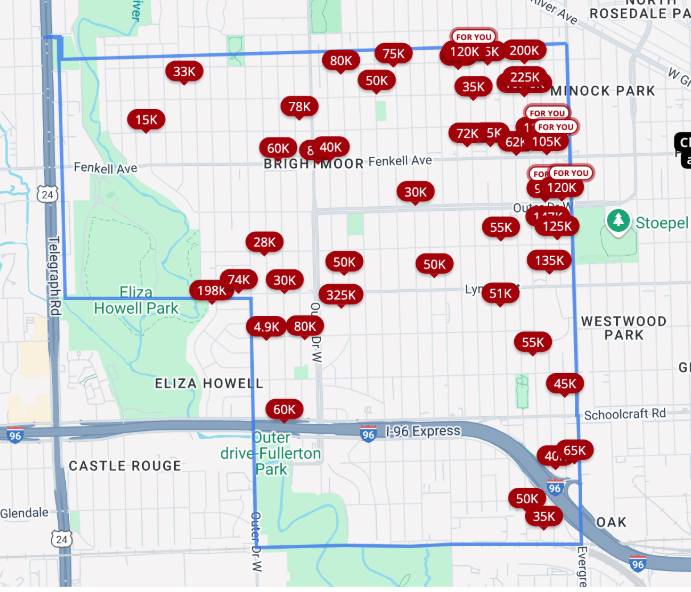Tap the 74K price marker
Viewport: 691px width, 592px height.
tap(238, 280)
